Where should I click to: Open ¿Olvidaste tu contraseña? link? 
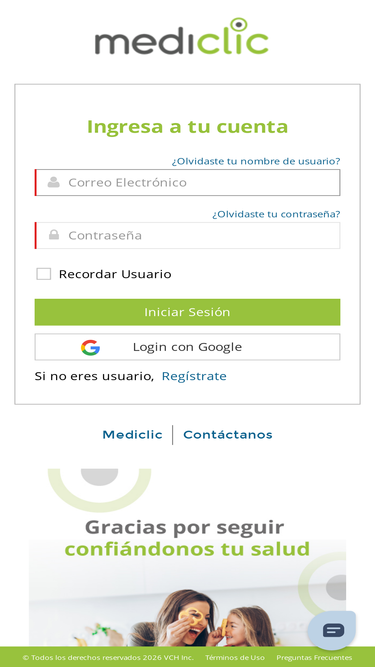[x=276, y=214]
